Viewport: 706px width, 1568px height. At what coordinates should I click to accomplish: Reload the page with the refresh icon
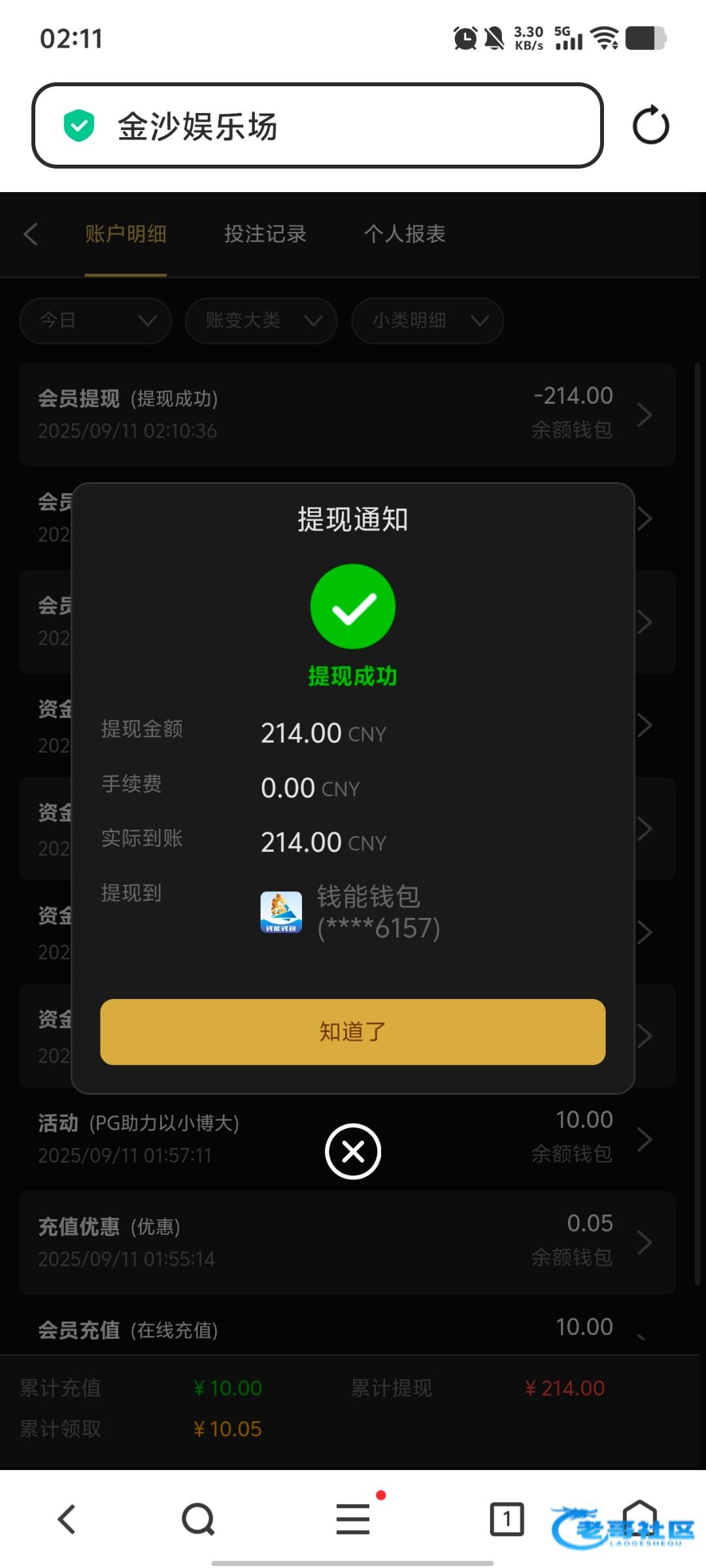pos(650,125)
